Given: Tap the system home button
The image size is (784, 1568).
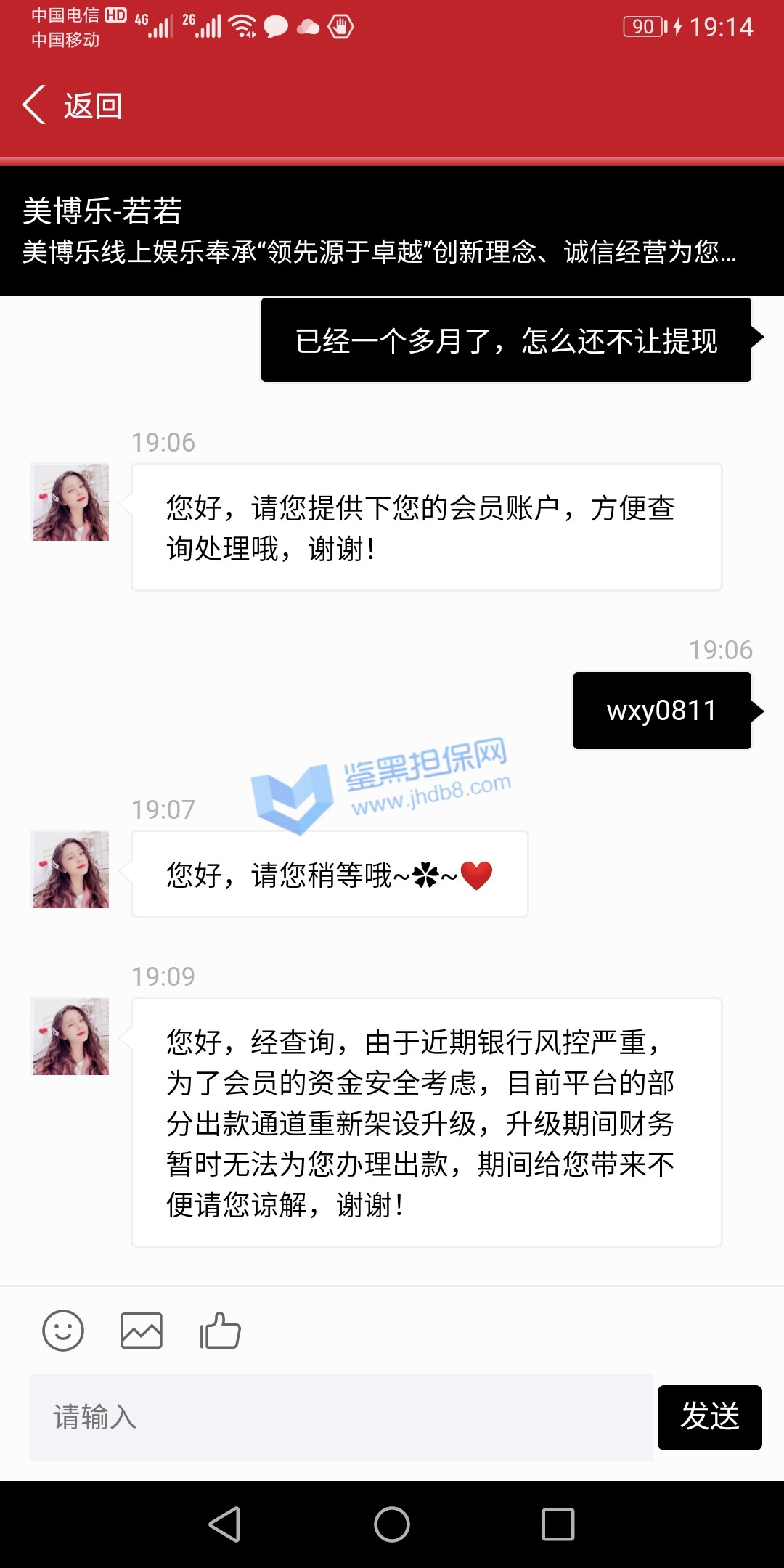Looking at the screenshot, I should coord(392,1524).
